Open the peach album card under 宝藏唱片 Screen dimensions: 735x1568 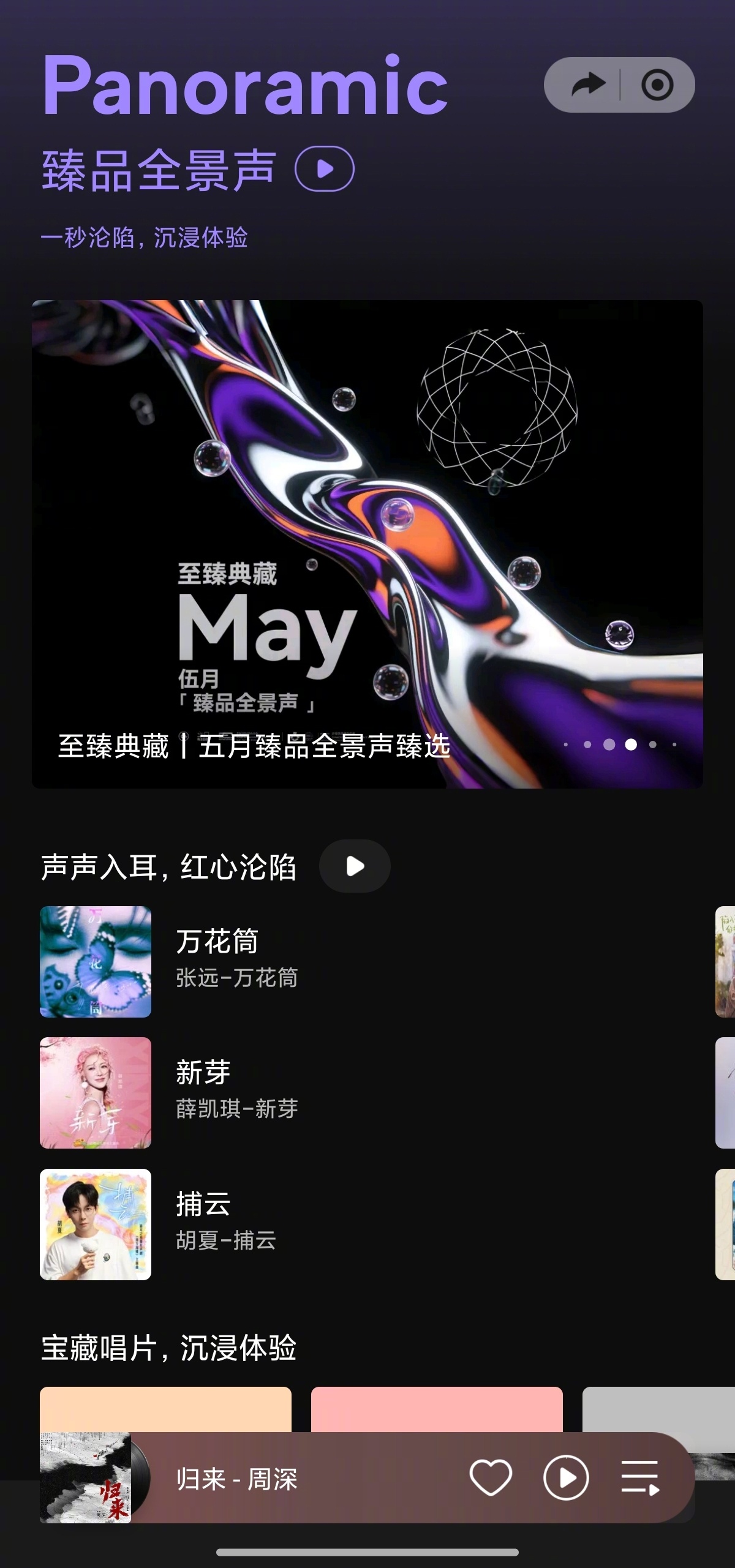(x=165, y=1409)
